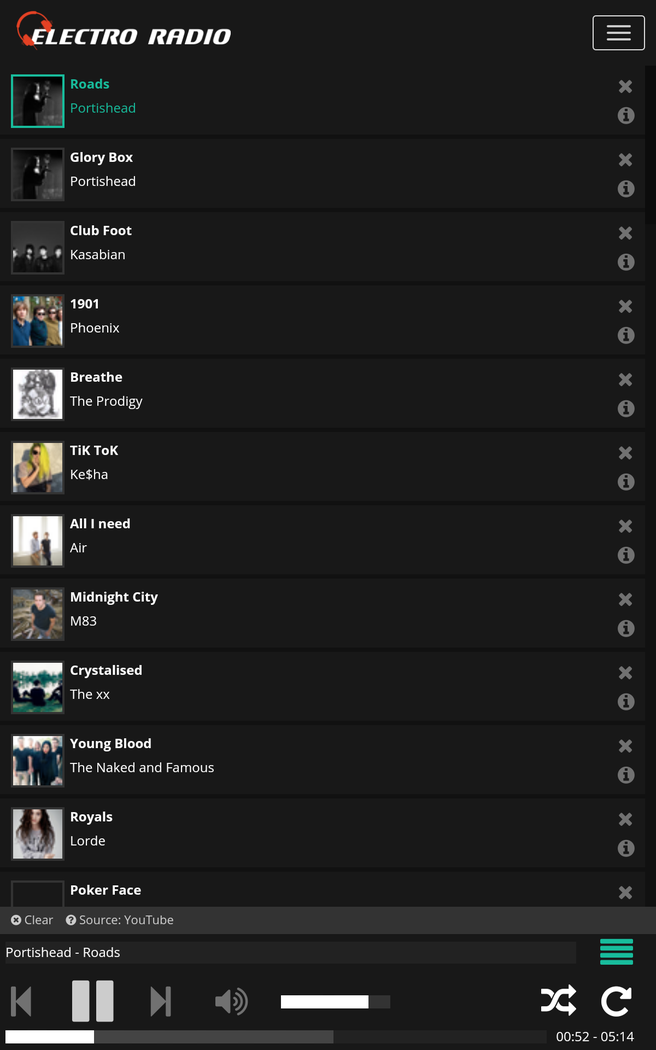The width and height of the screenshot is (656, 1050).
Task: Show info for Midnight City
Action: 626,628
